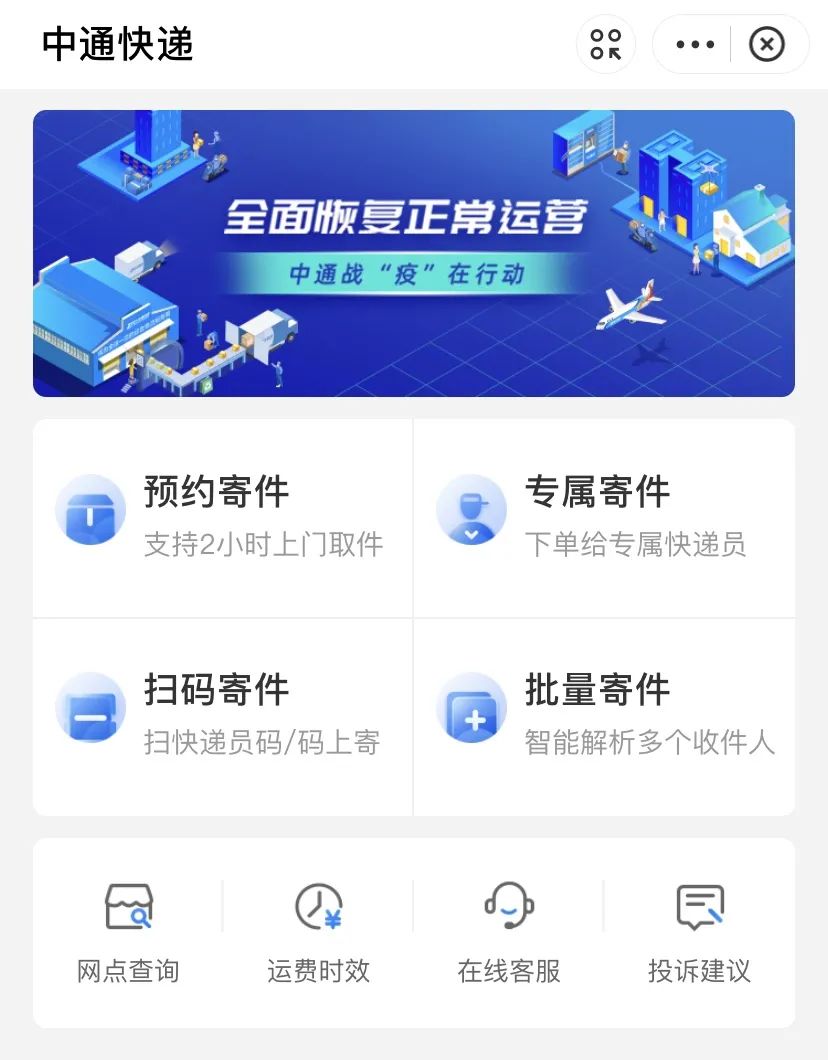Open 在线客服 from its label
This screenshot has width=828, height=1060.
click(508, 970)
